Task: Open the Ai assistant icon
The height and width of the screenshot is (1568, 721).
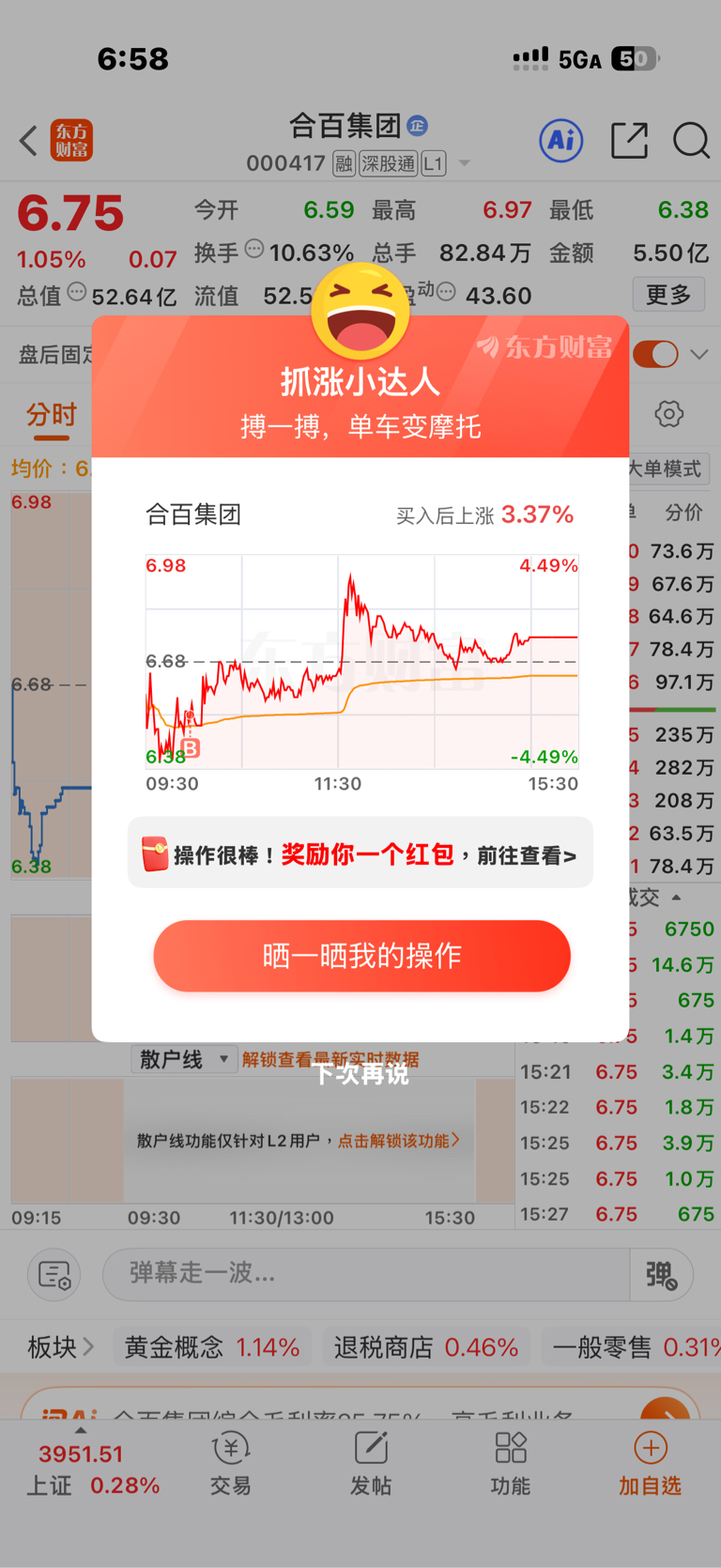Action: (561, 141)
